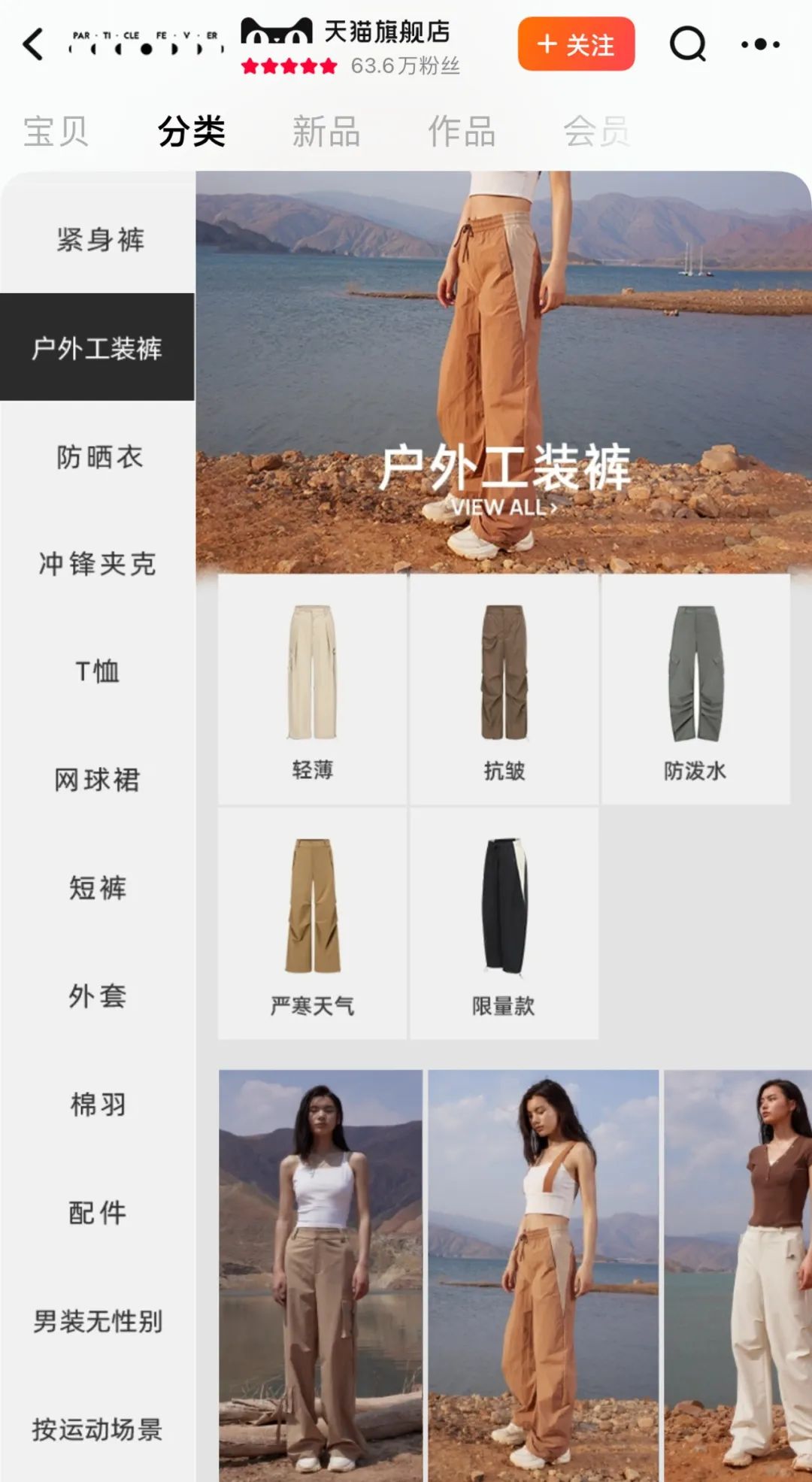Viewport: 812px width, 1482px height.
Task: Open the 限量款 pants tile
Action: click(504, 923)
